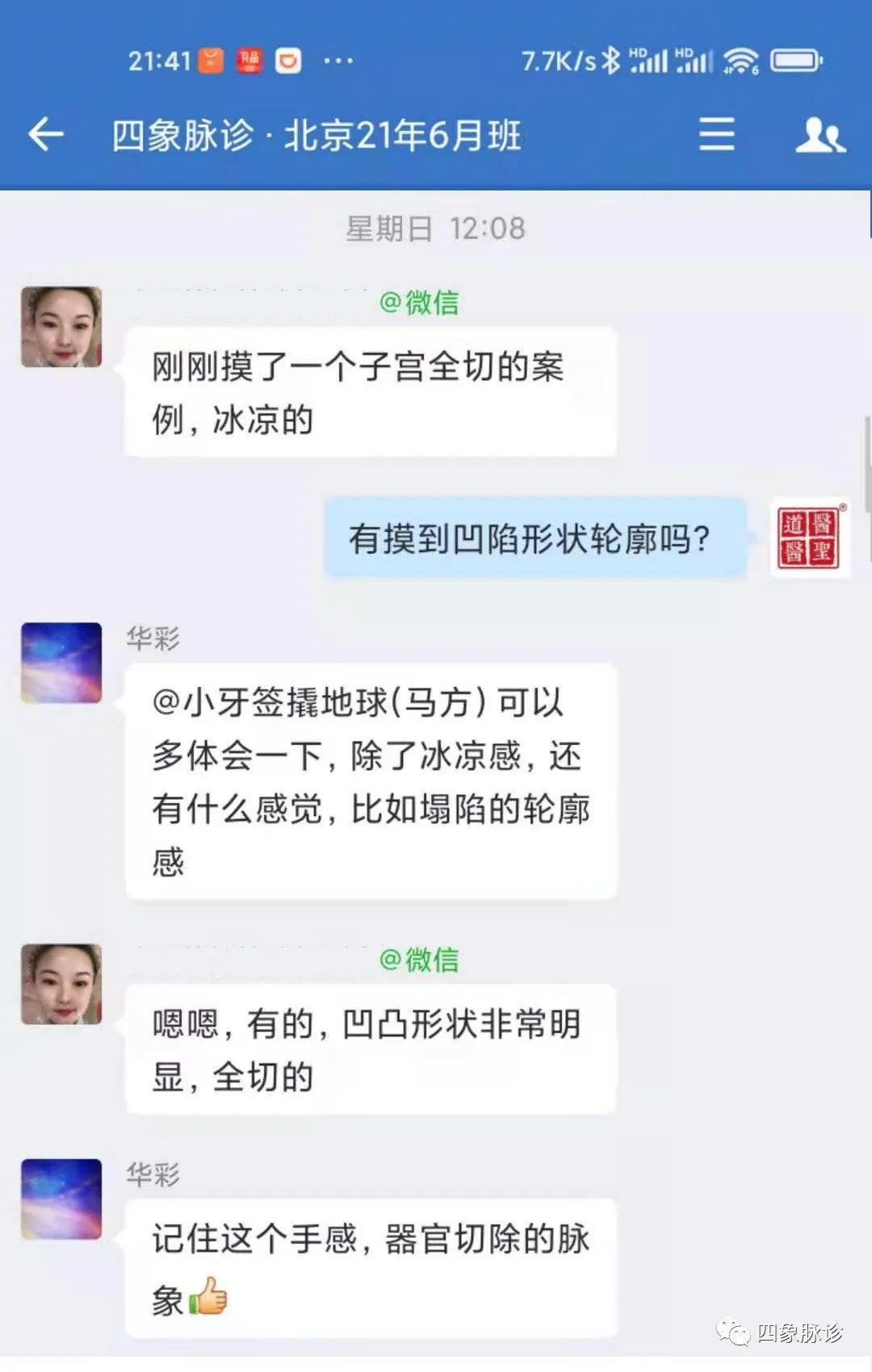Open 华彩's avatar above the @小牙签 message
The image size is (872, 1372).
pyautogui.click(x=61, y=663)
